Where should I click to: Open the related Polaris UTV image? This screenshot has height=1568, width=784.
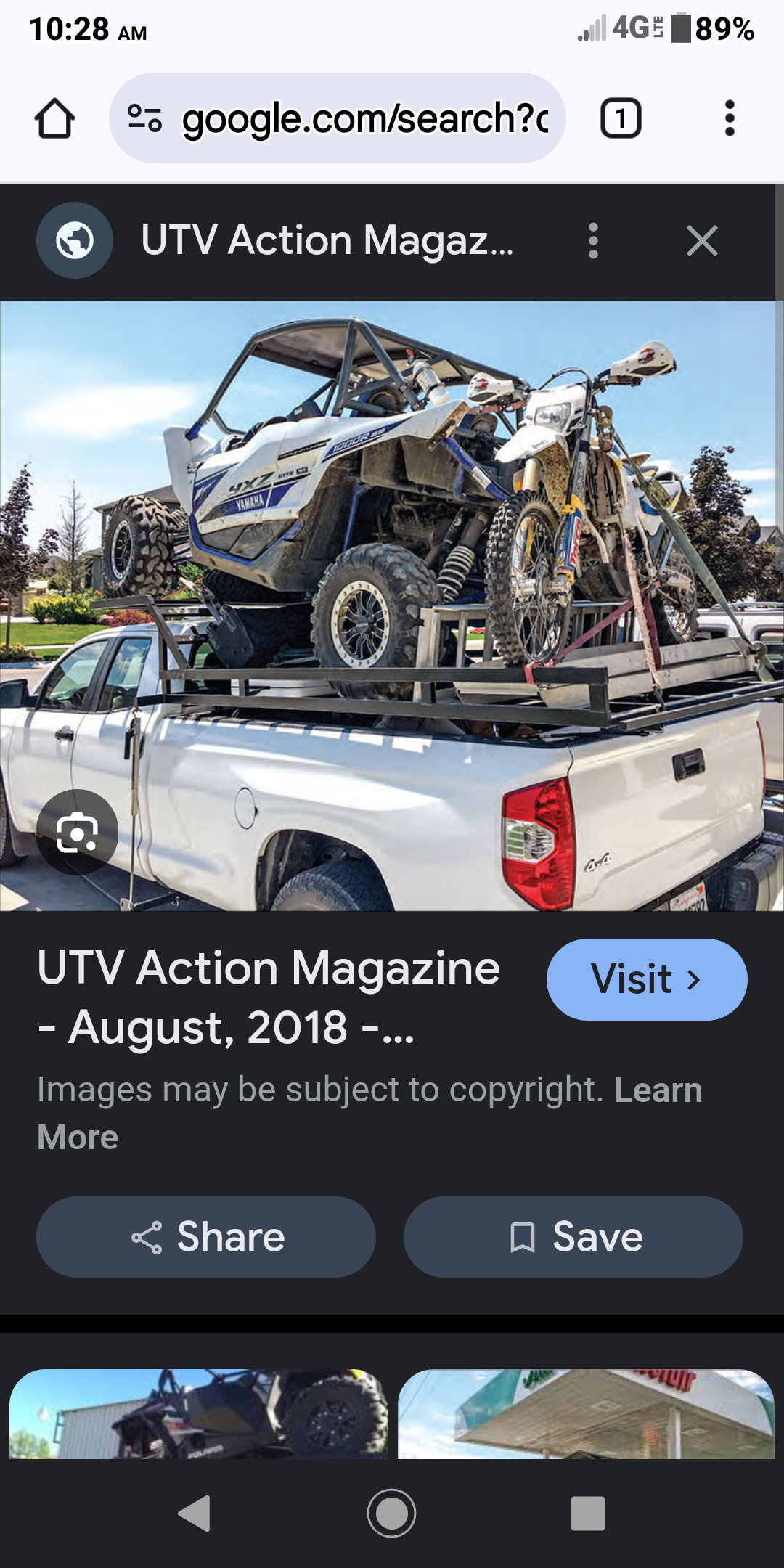tap(199, 1413)
